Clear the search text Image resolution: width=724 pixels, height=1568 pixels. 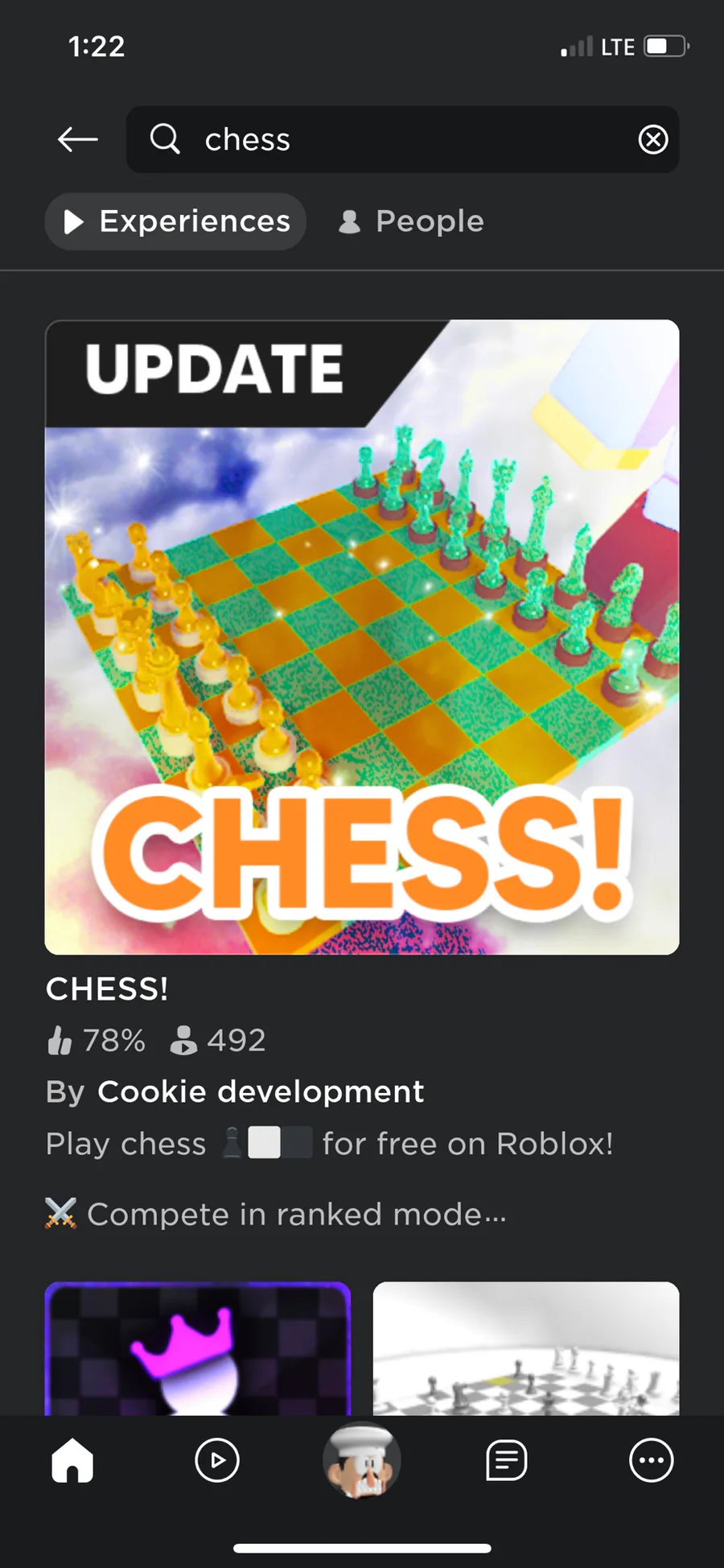tap(652, 139)
